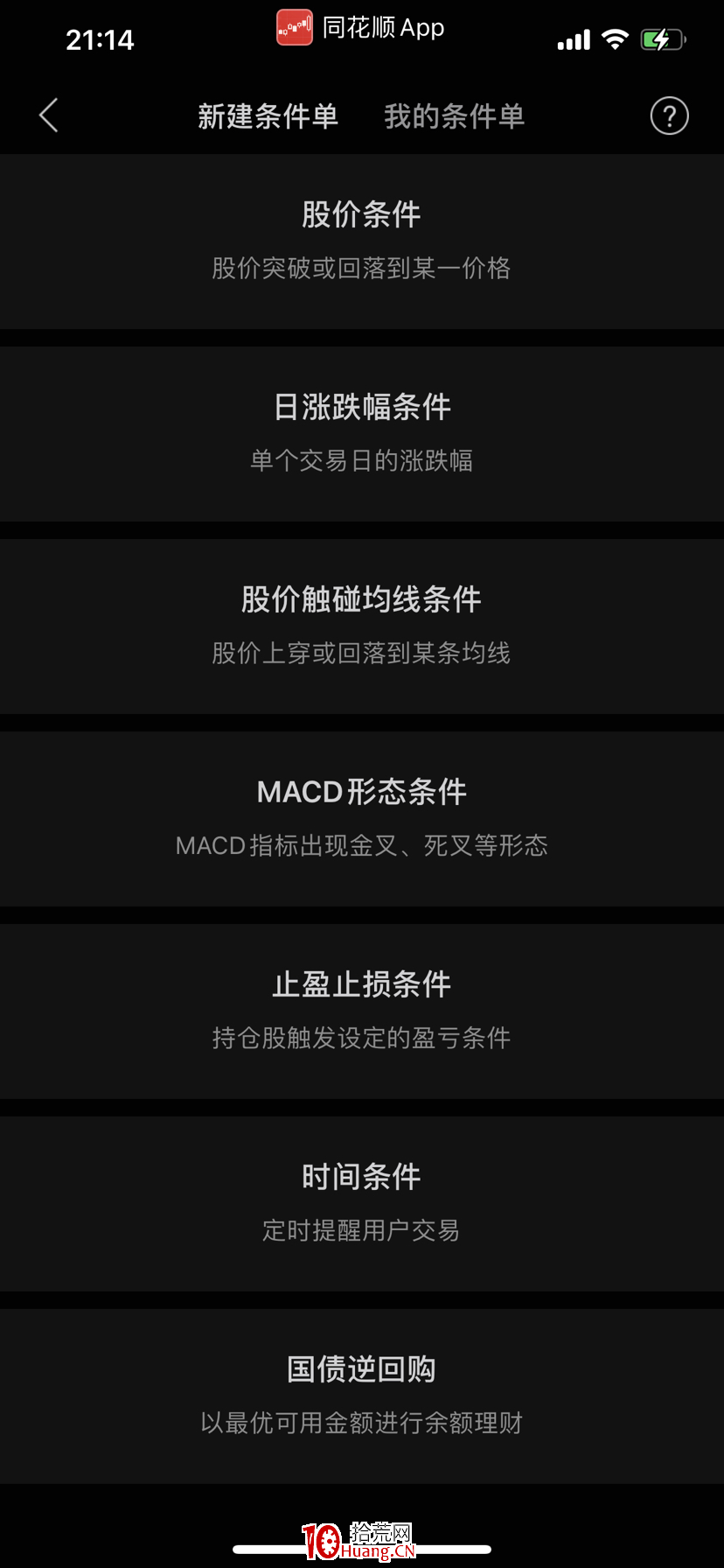
Task: Tap the back arrow to return
Action: [48, 115]
